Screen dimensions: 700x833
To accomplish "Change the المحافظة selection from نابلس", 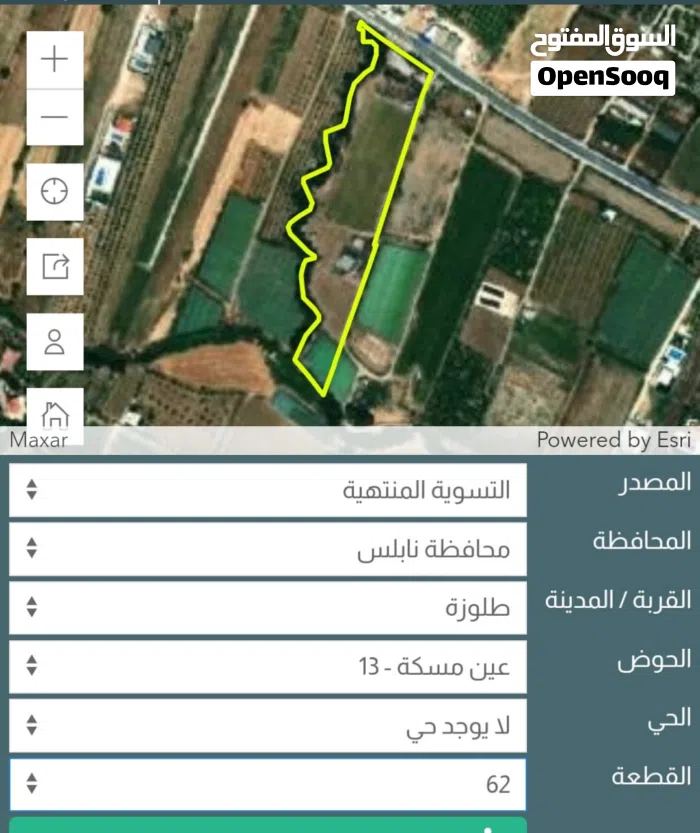I will click(x=268, y=549).
